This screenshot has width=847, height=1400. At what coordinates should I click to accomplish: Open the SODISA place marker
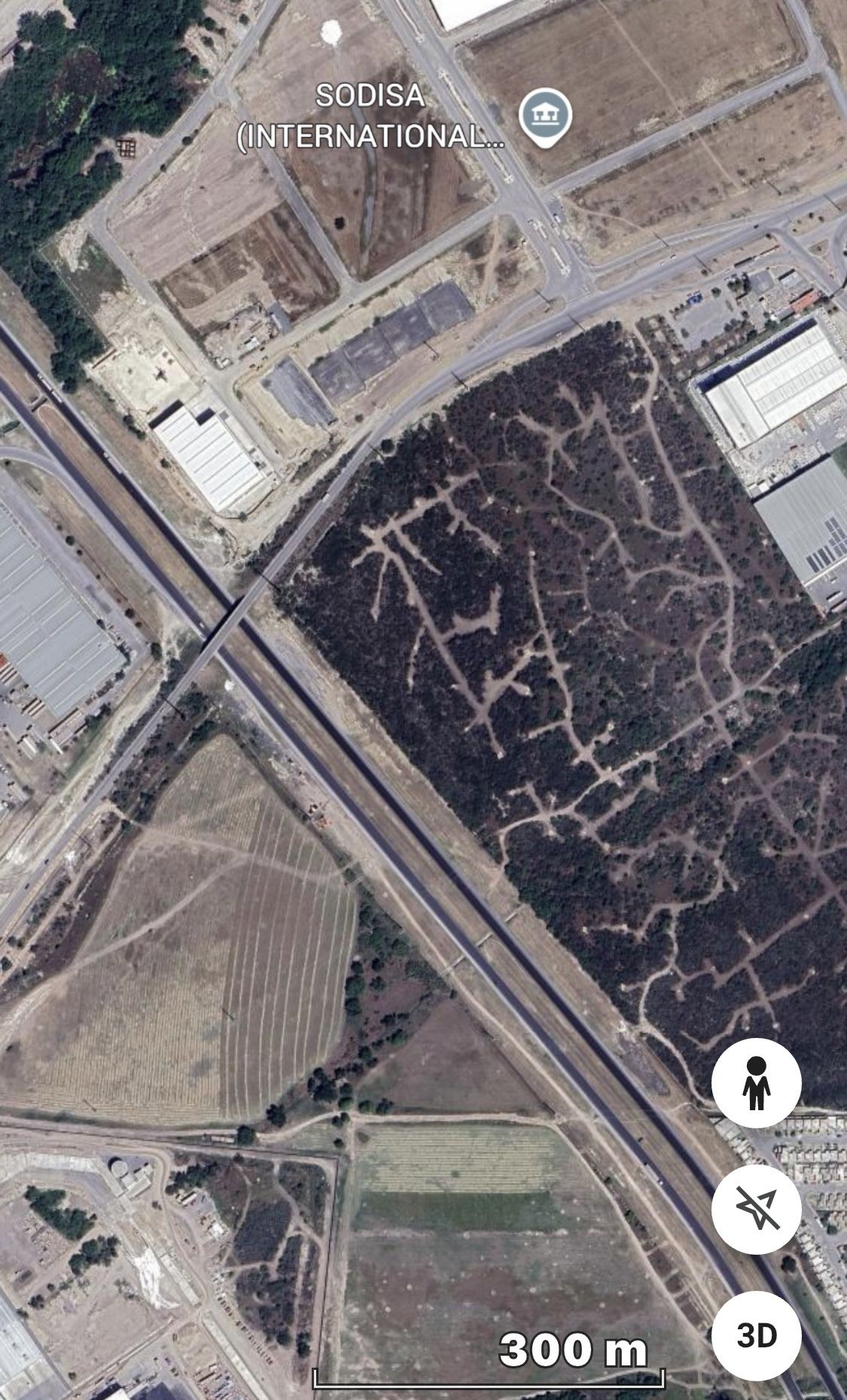(x=545, y=116)
